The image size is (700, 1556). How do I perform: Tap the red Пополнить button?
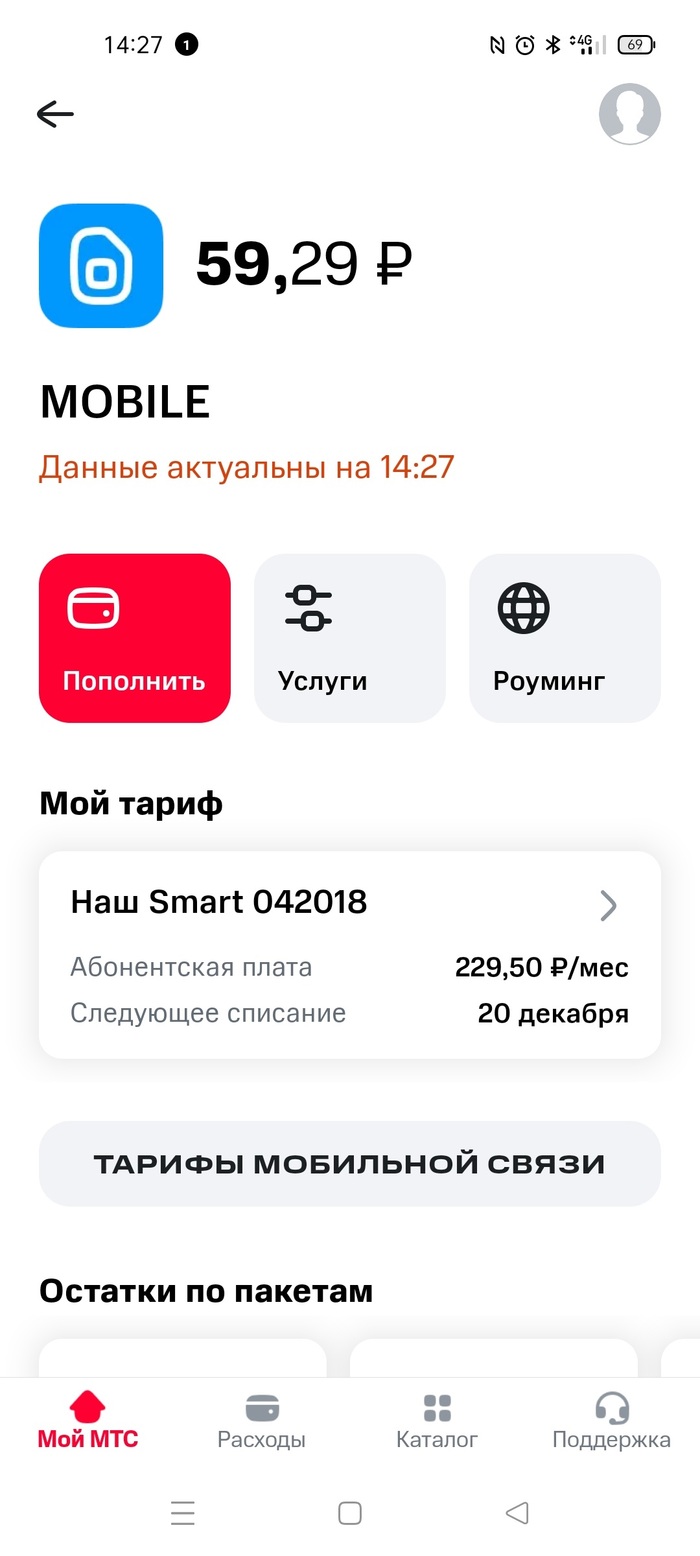pyautogui.click(x=135, y=638)
